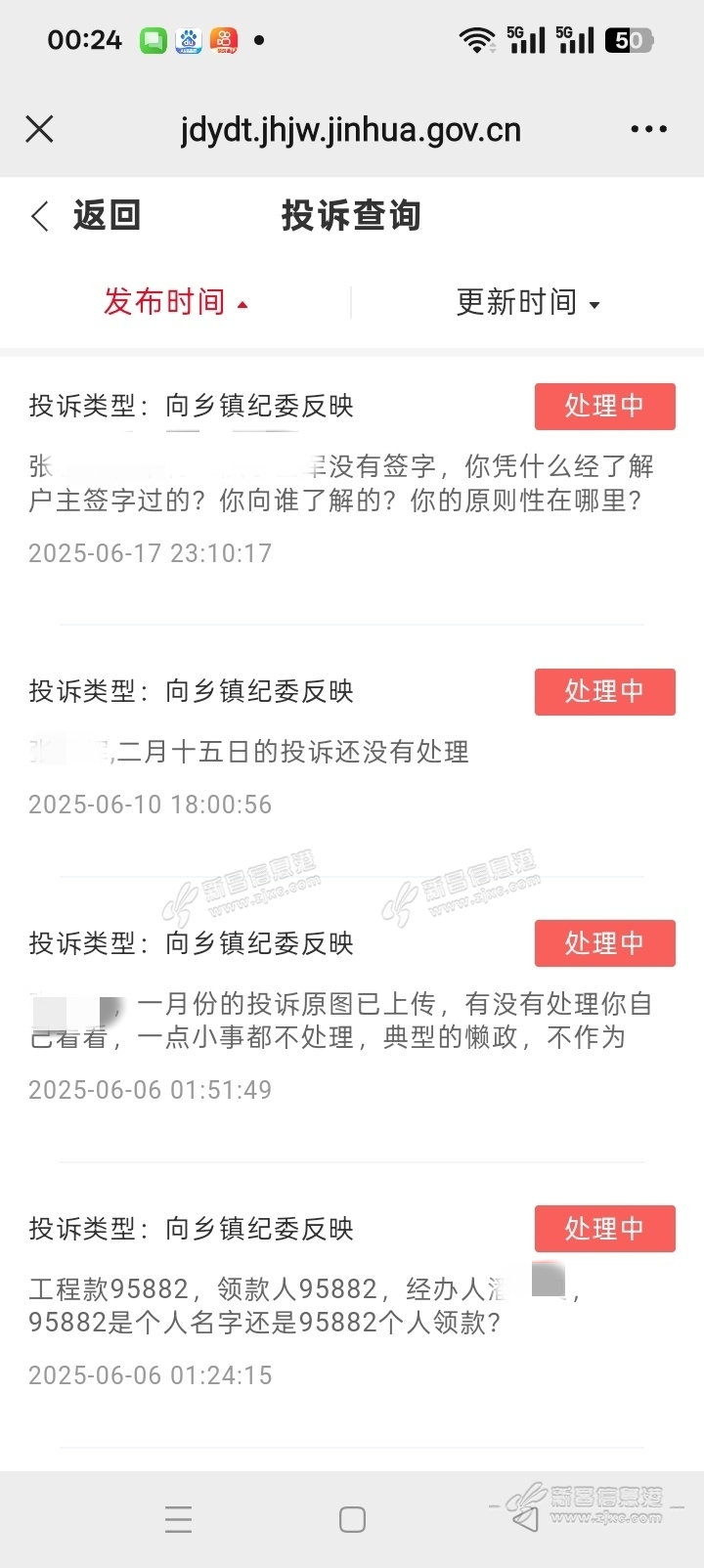The image size is (704, 1568).
Task: Open system recent apps menu
Action: 178,1519
